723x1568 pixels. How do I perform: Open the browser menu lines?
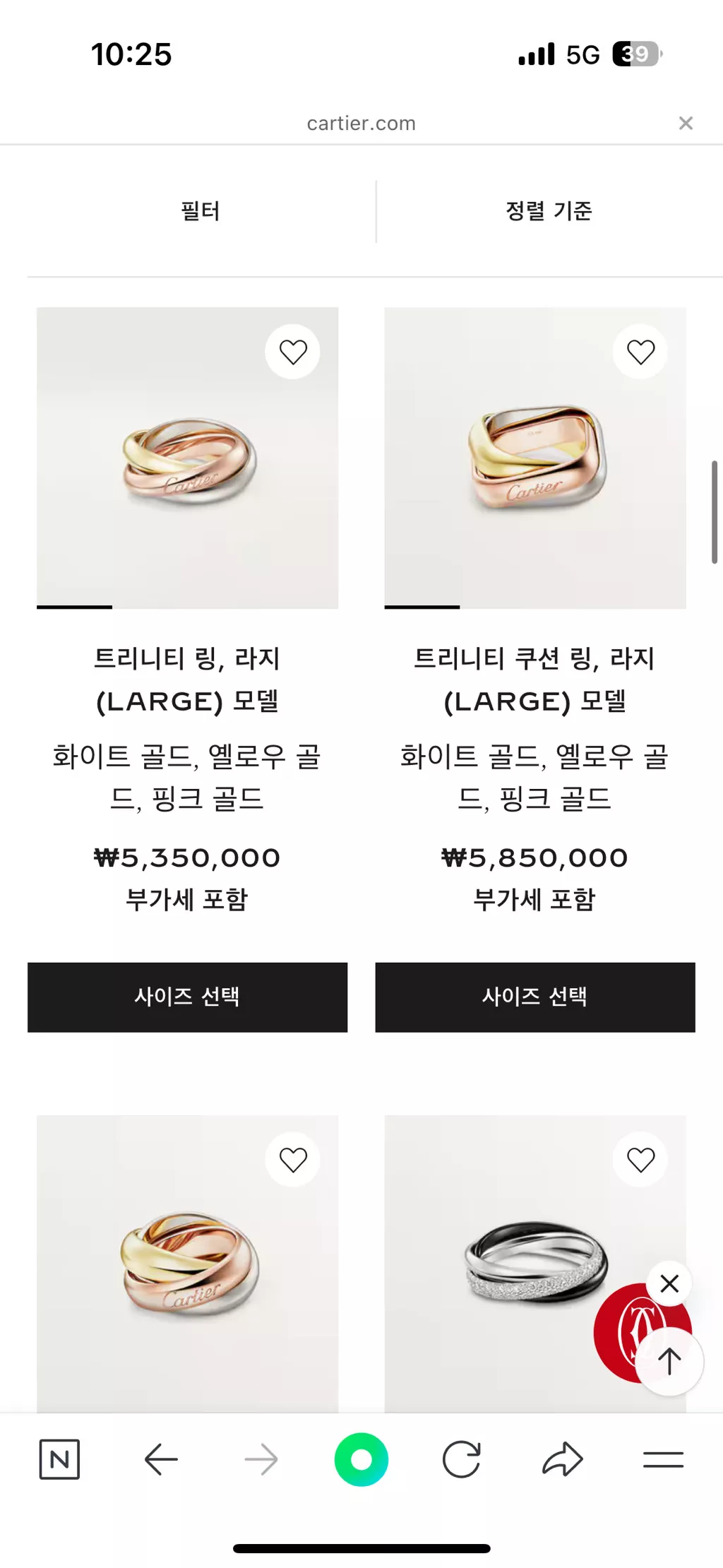(x=663, y=1459)
